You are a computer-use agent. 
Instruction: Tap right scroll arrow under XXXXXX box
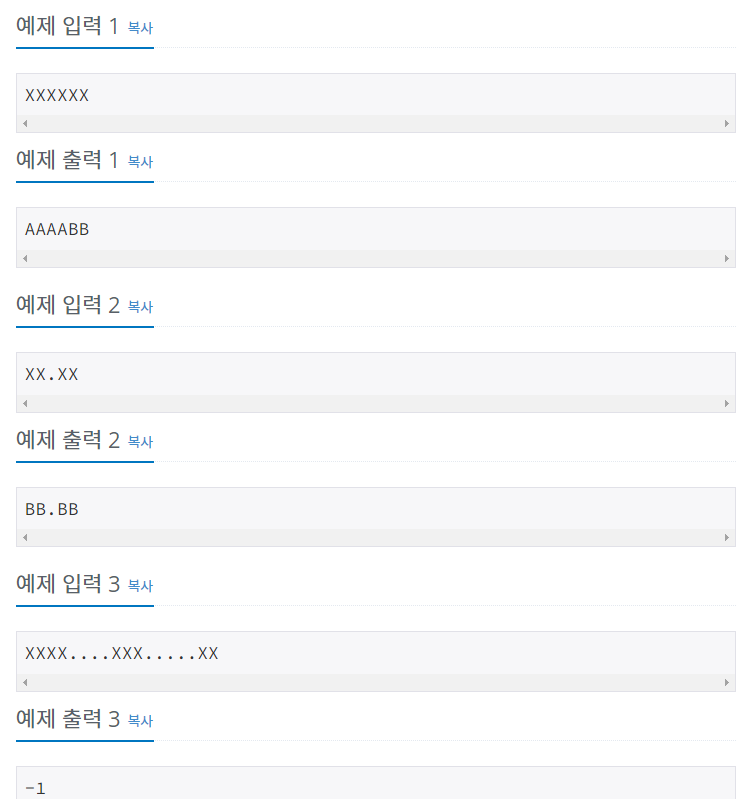click(727, 124)
